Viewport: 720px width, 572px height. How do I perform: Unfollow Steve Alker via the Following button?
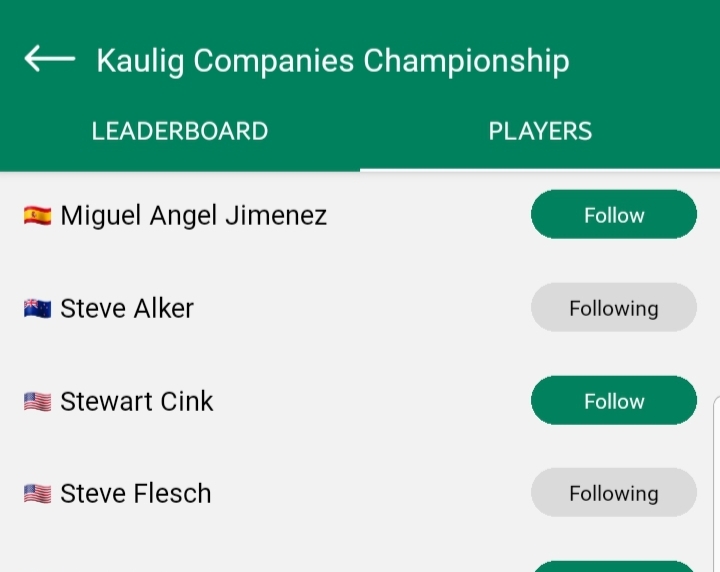click(x=613, y=308)
